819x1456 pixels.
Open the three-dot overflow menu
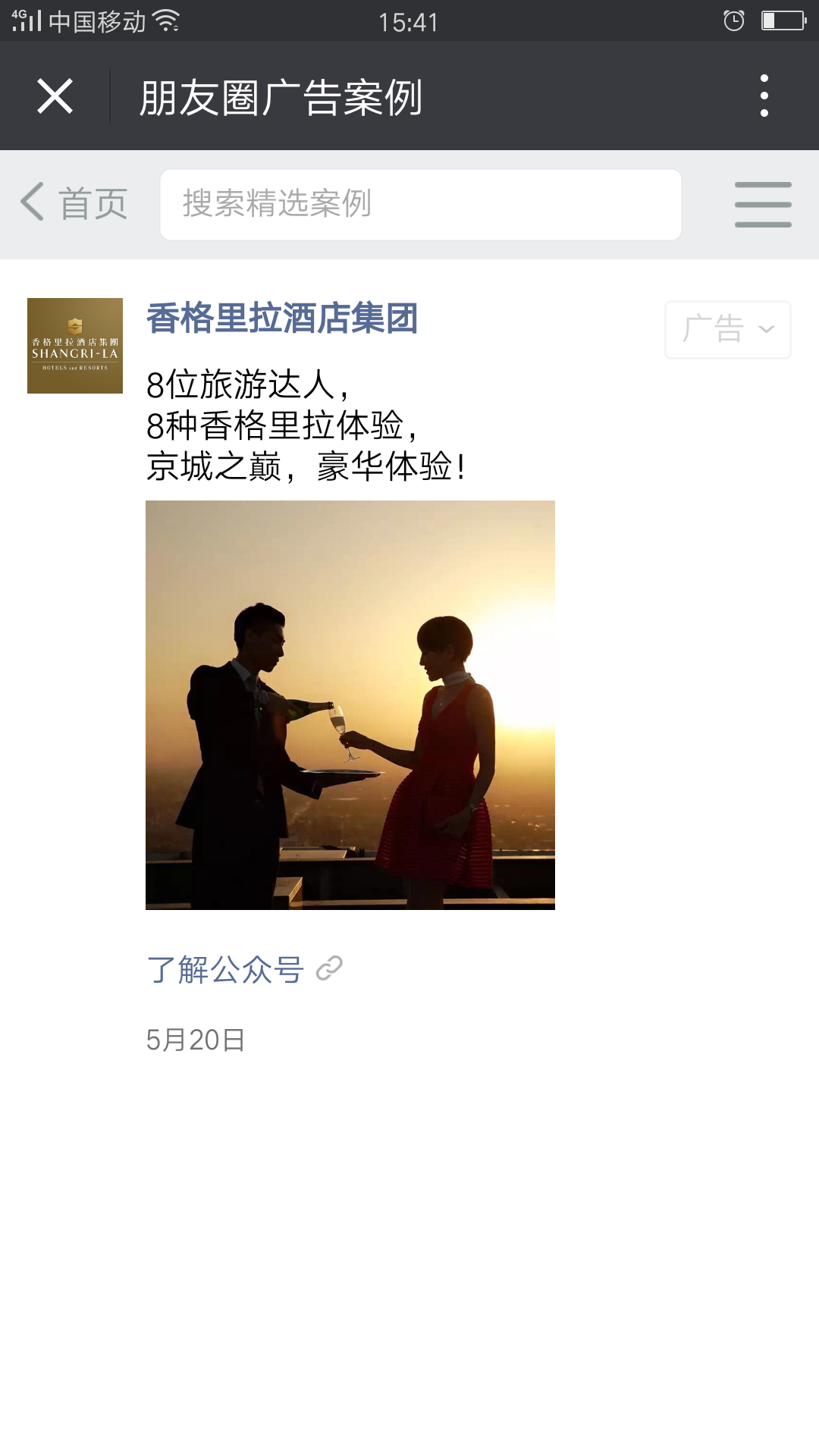(764, 96)
